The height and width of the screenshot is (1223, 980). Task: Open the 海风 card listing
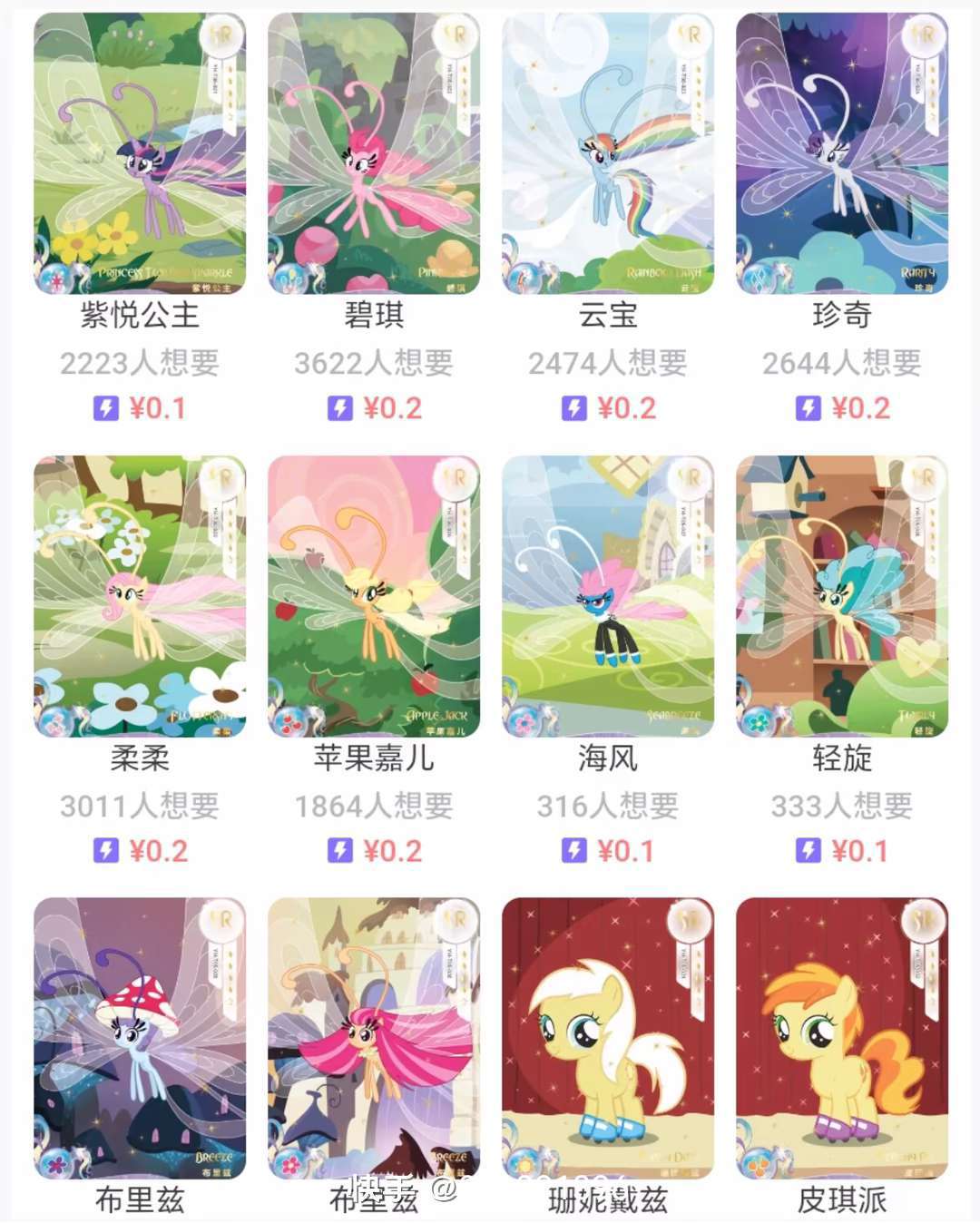pyautogui.click(x=608, y=597)
